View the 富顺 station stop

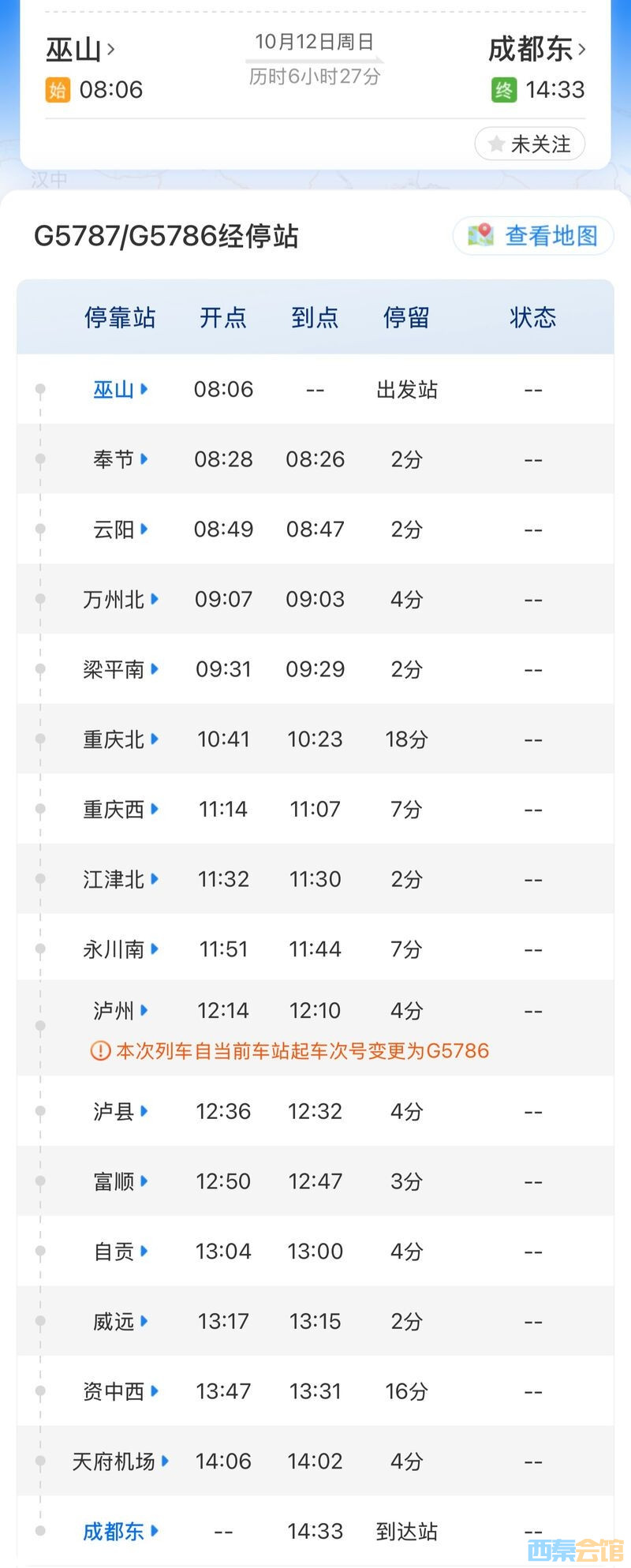tap(120, 1182)
